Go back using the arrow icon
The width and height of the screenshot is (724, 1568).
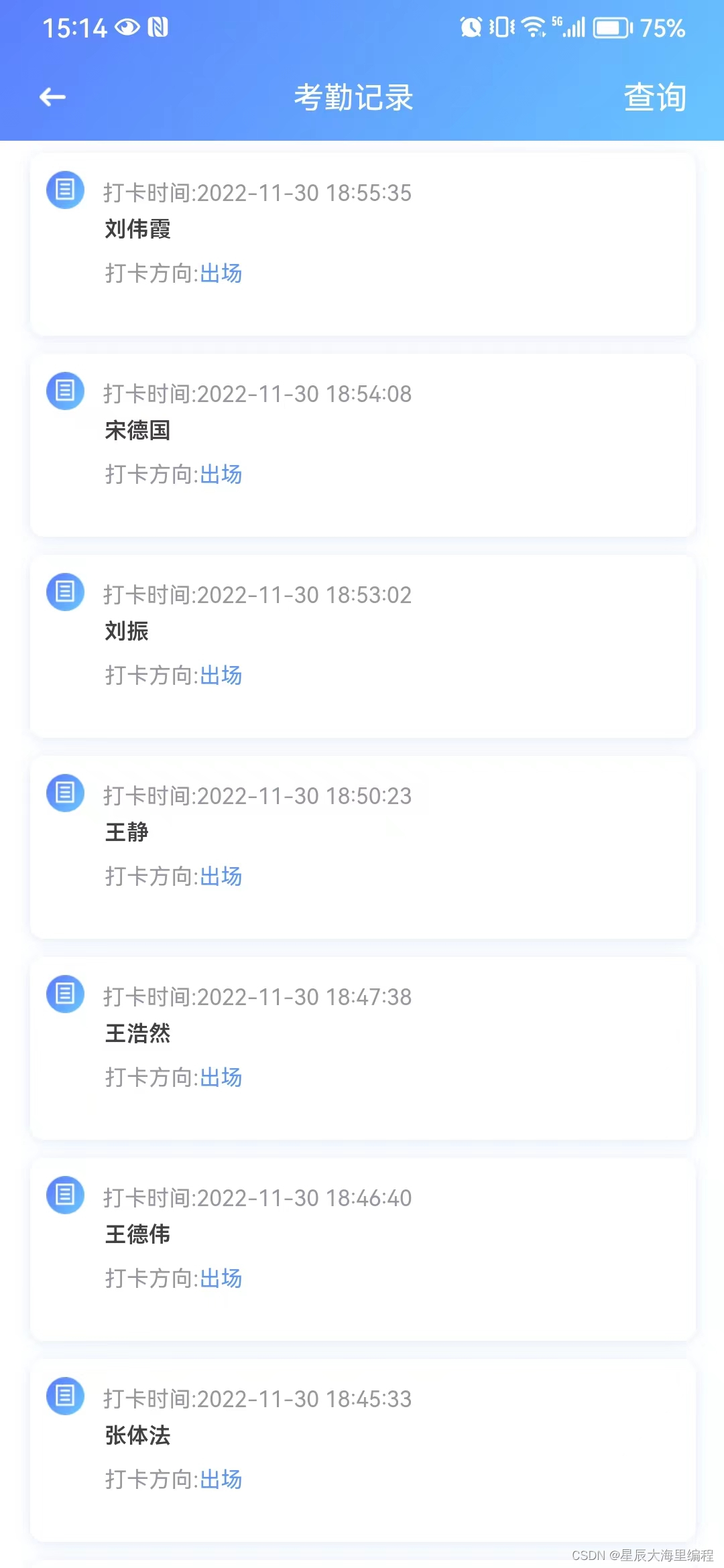[52, 97]
